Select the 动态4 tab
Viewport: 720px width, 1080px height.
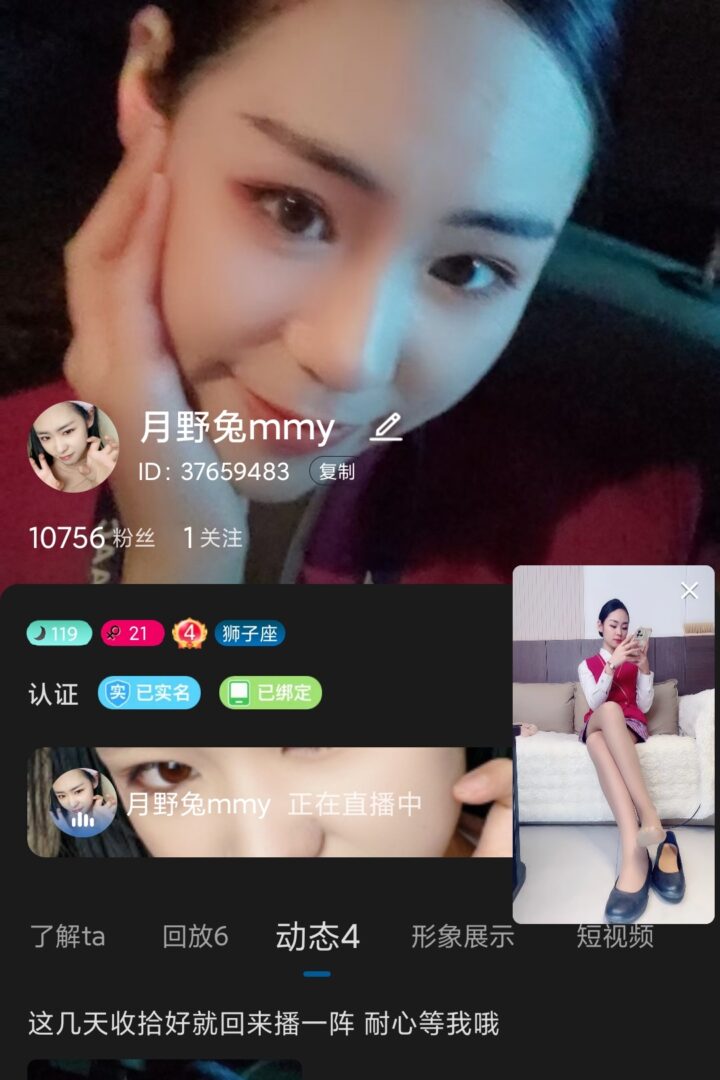(x=317, y=938)
